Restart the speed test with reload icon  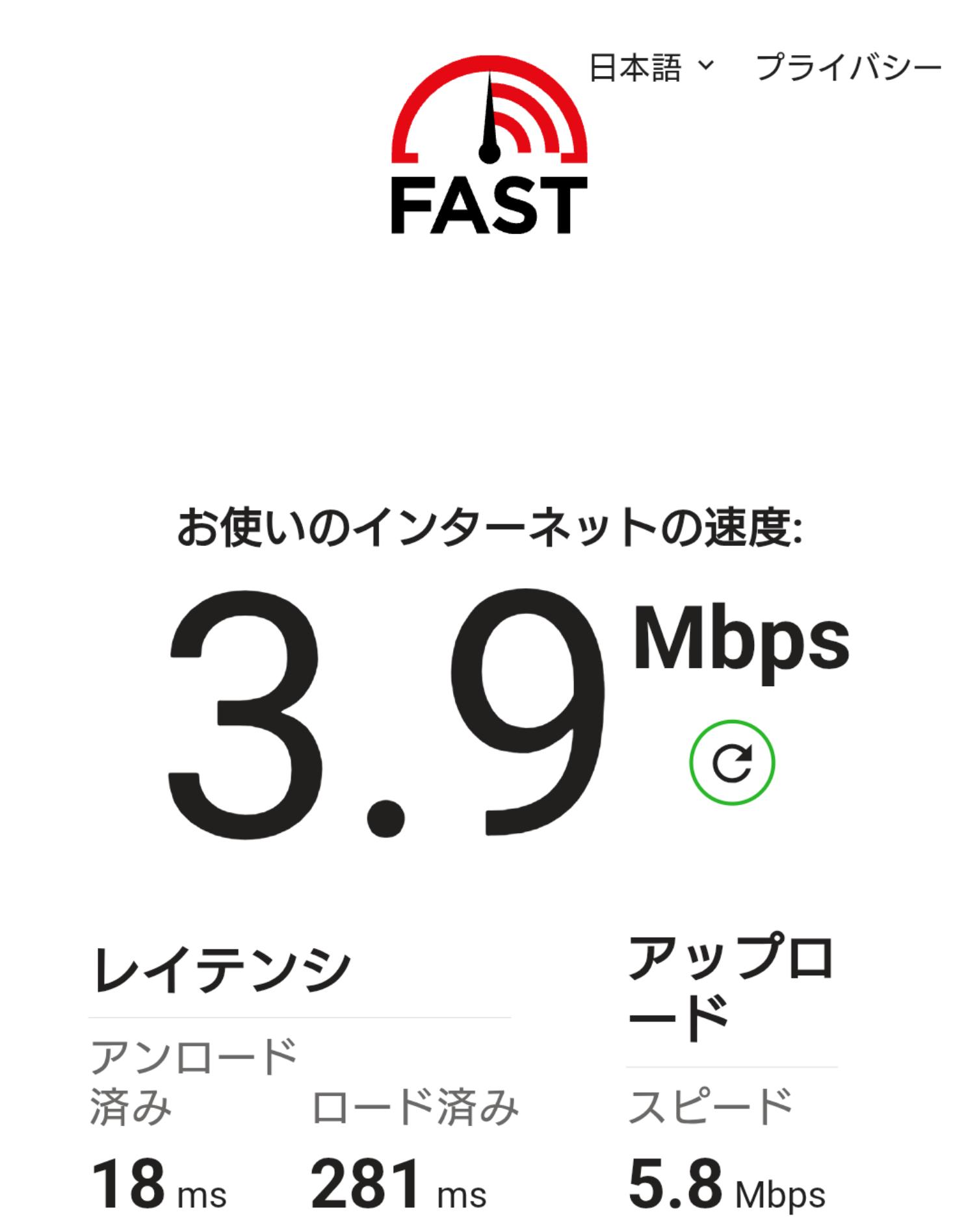732,762
